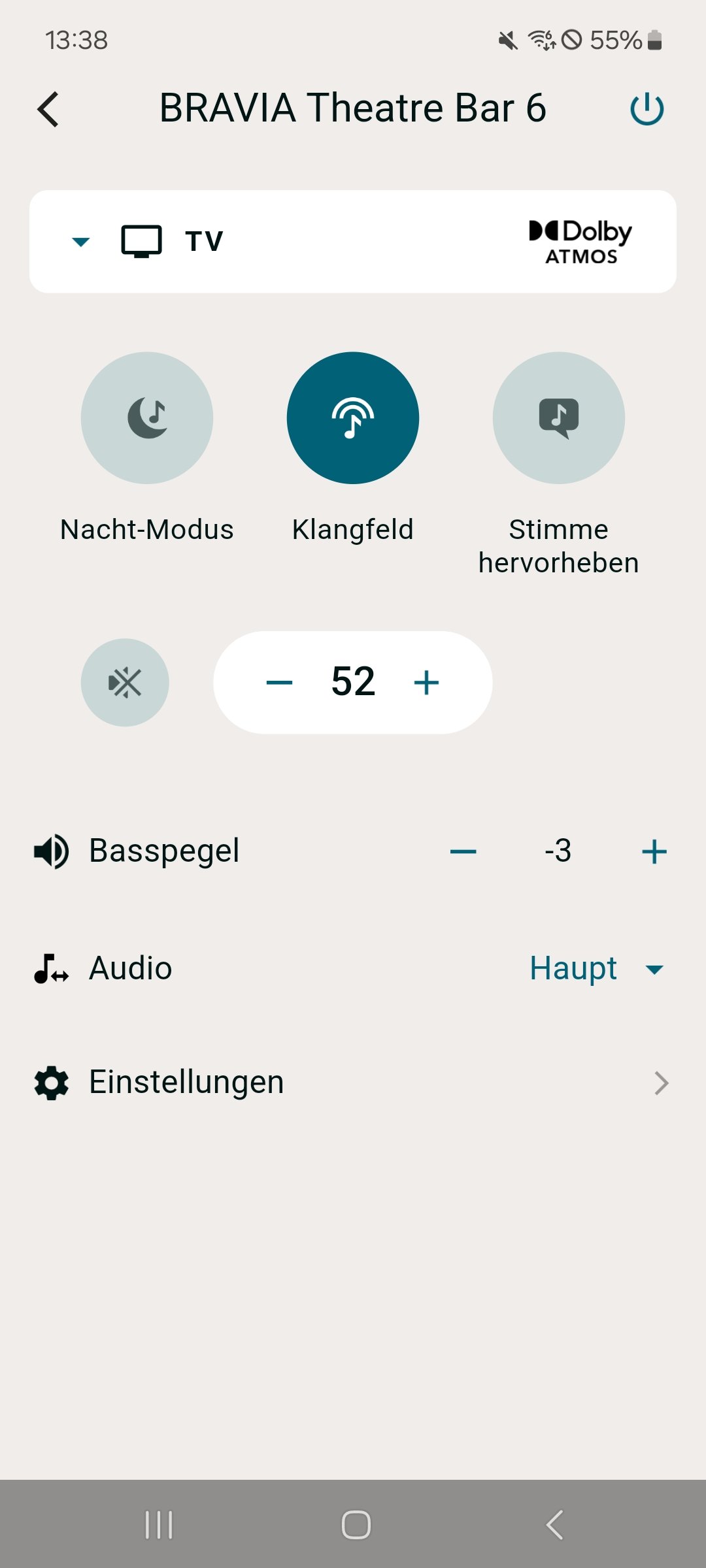
Task: Lower the Basspegel with the minus button
Action: (x=463, y=852)
